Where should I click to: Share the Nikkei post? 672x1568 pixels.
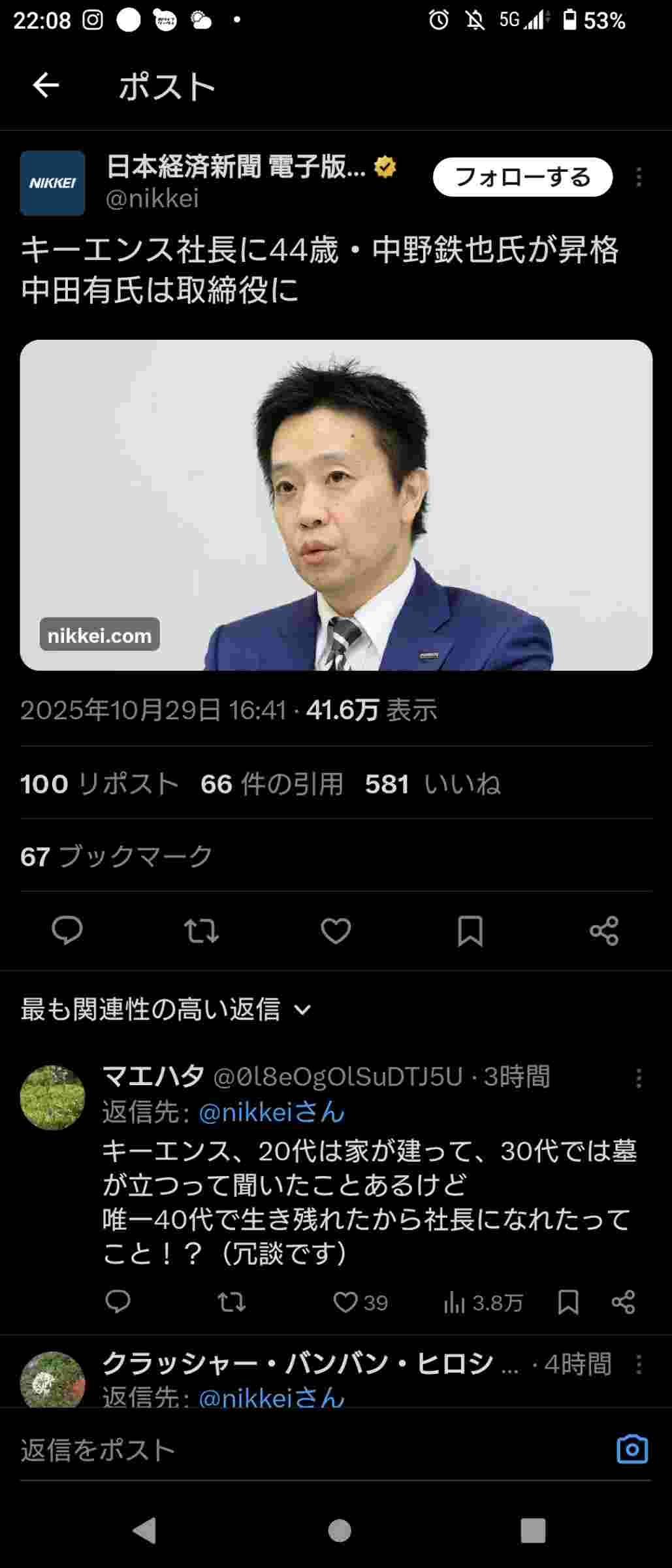[604, 930]
